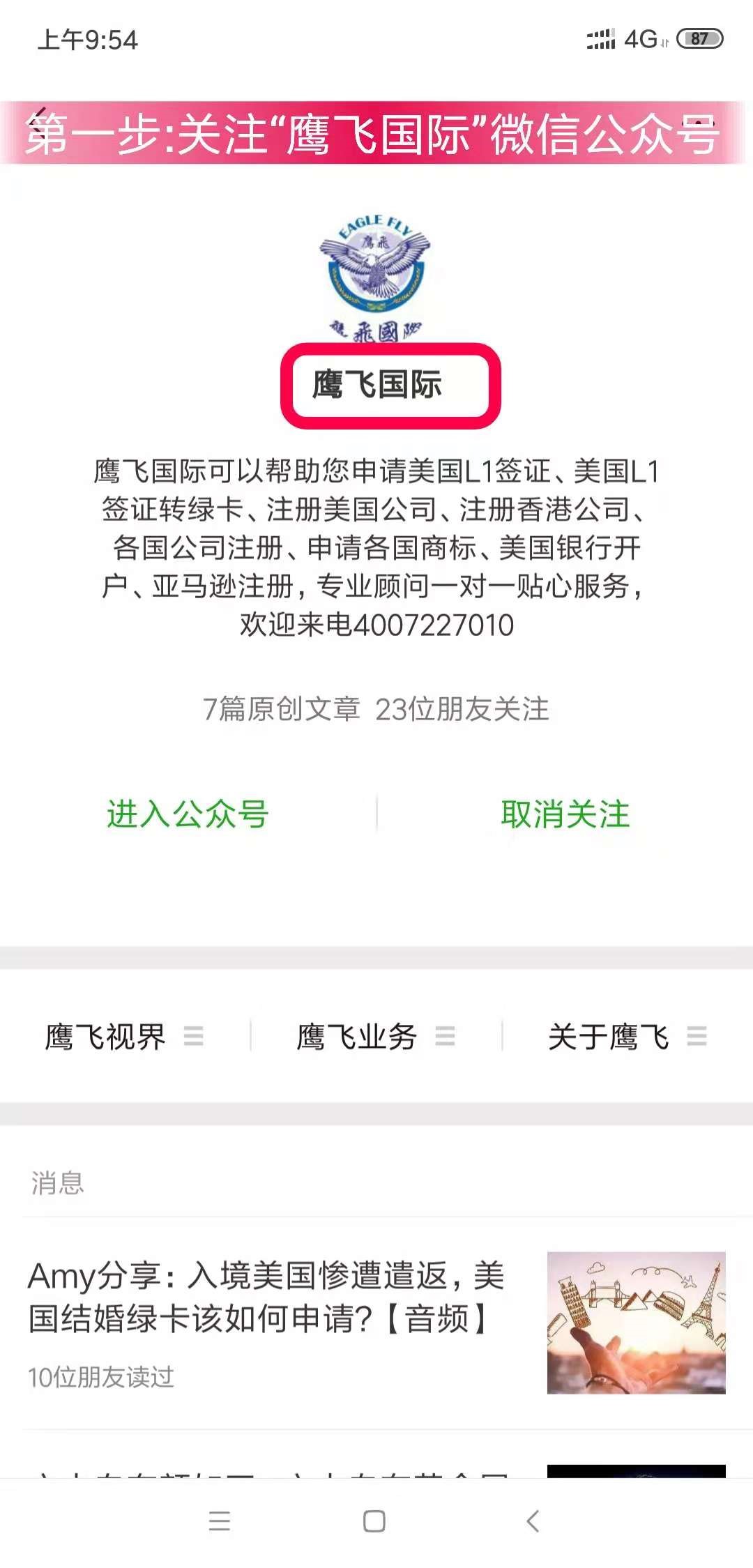Go to the home screen
This screenshot has height=1568, width=753.
[x=374, y=1521]
